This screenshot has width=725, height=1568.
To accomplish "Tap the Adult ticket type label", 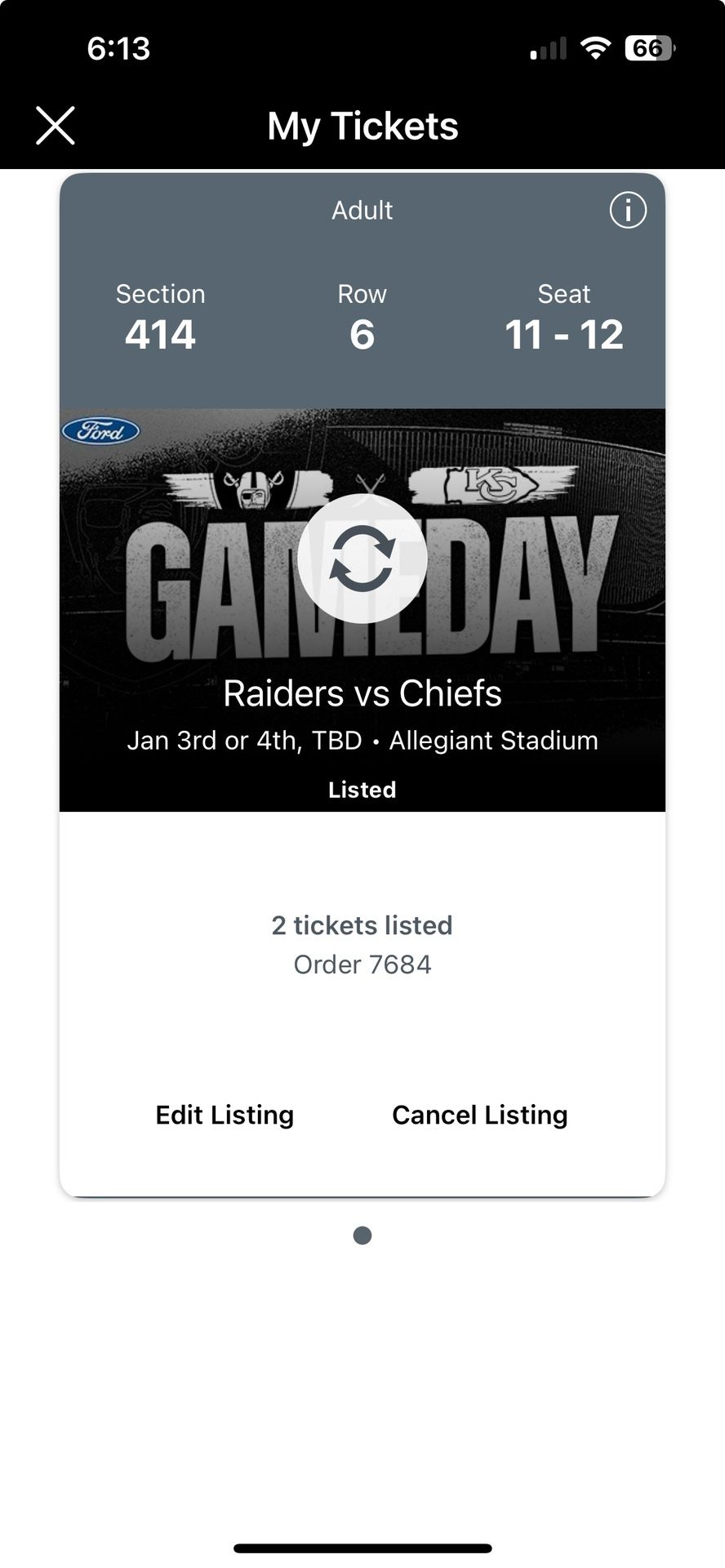I will pyautogui.click(x=362, y=210).
